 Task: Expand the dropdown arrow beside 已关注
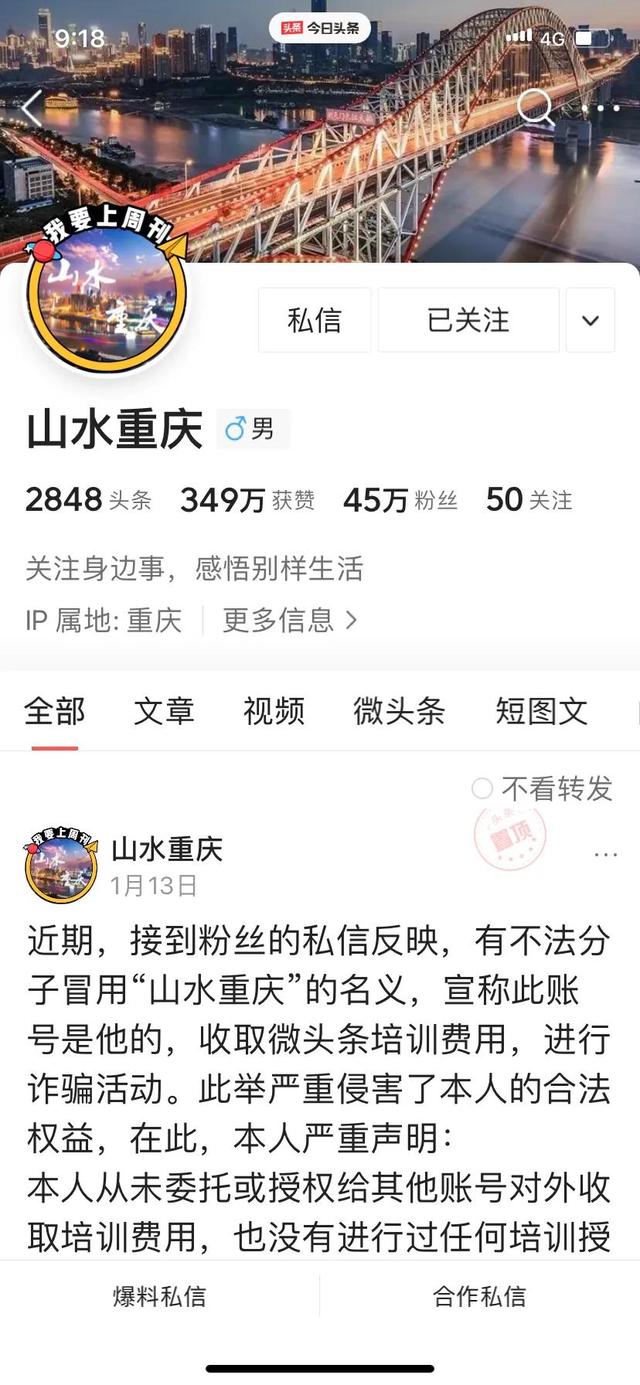pyautogui.click(x=590, y=320)
